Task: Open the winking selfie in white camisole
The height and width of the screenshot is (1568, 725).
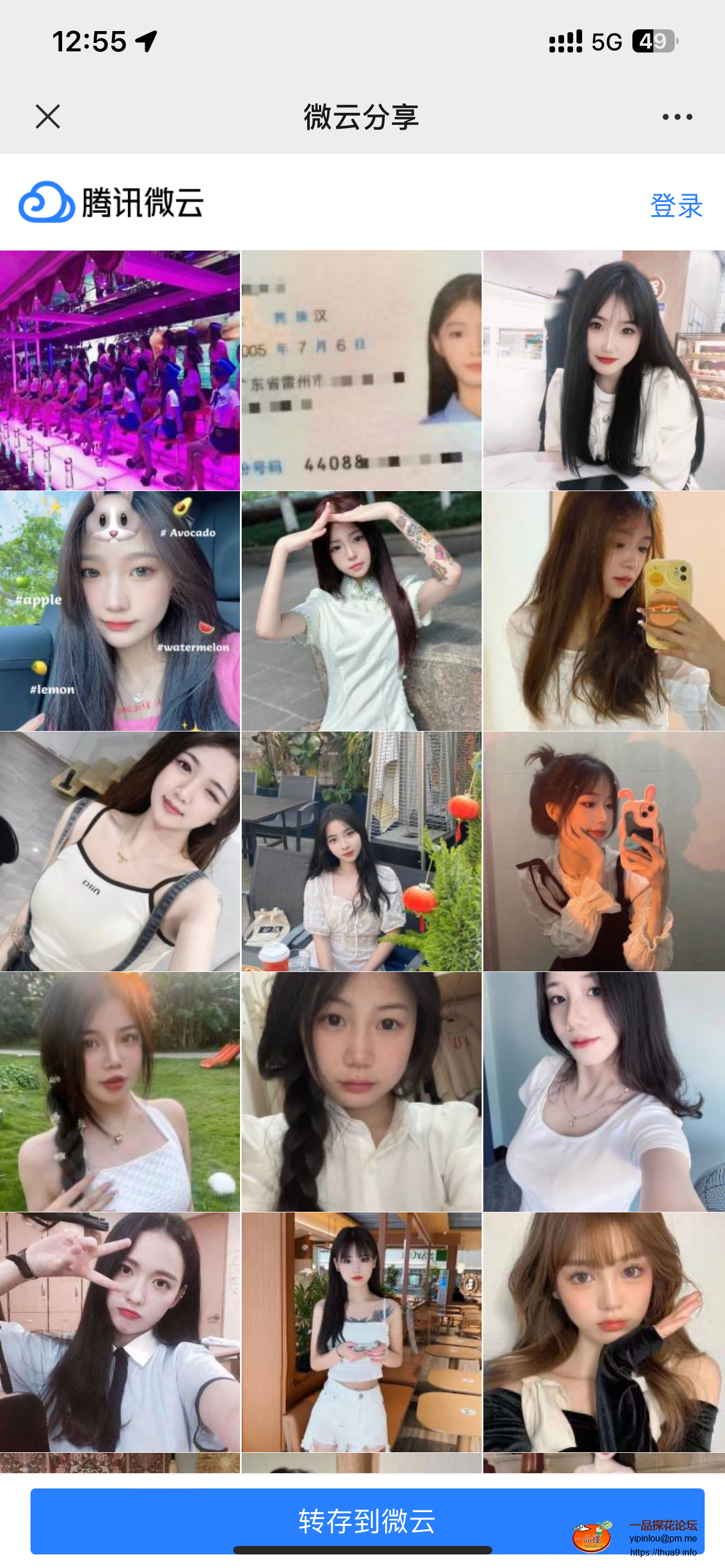Action: [x=120, y=851]
